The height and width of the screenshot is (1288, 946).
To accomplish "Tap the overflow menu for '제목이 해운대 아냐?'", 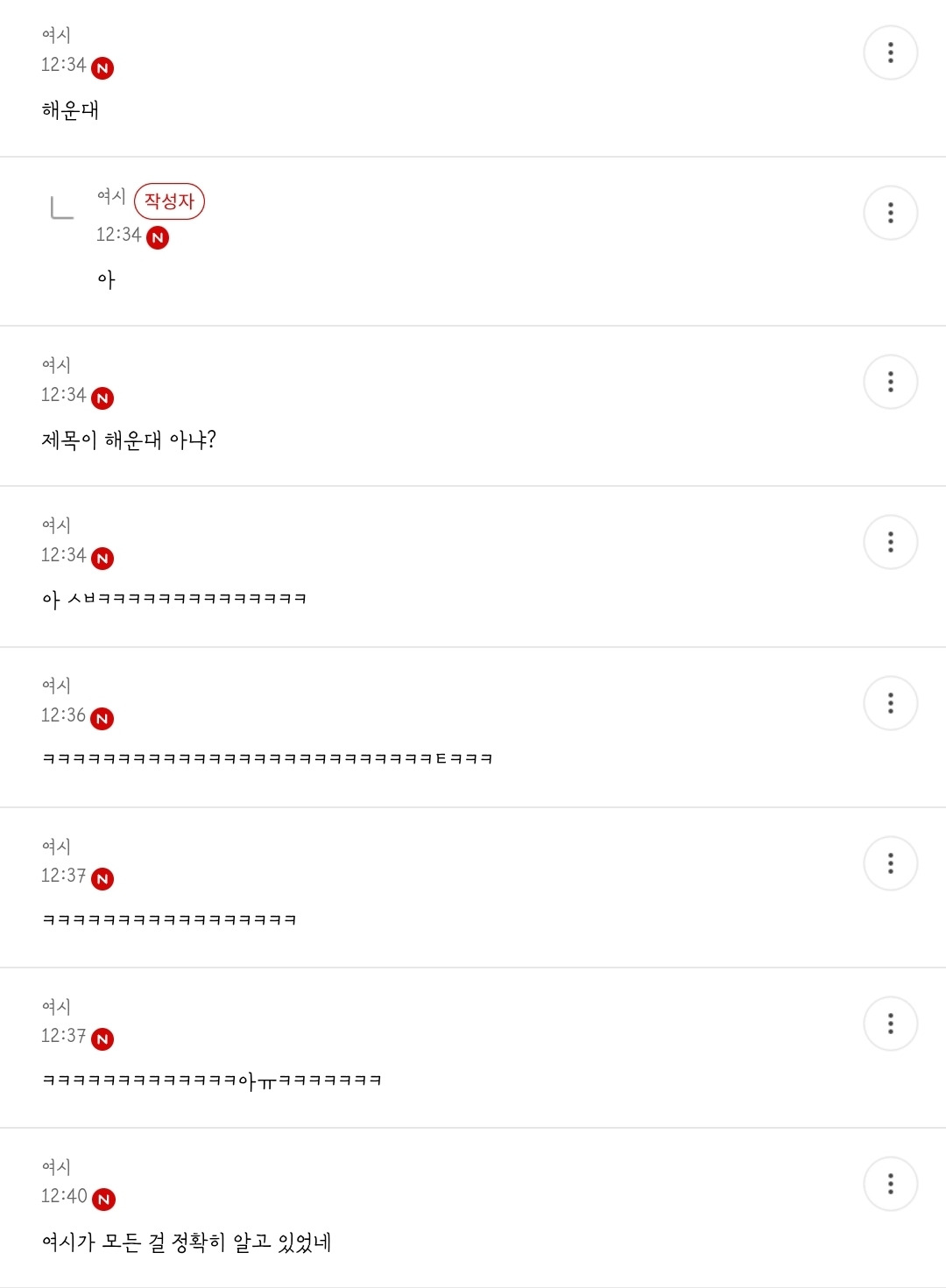I will pos(890,382).
